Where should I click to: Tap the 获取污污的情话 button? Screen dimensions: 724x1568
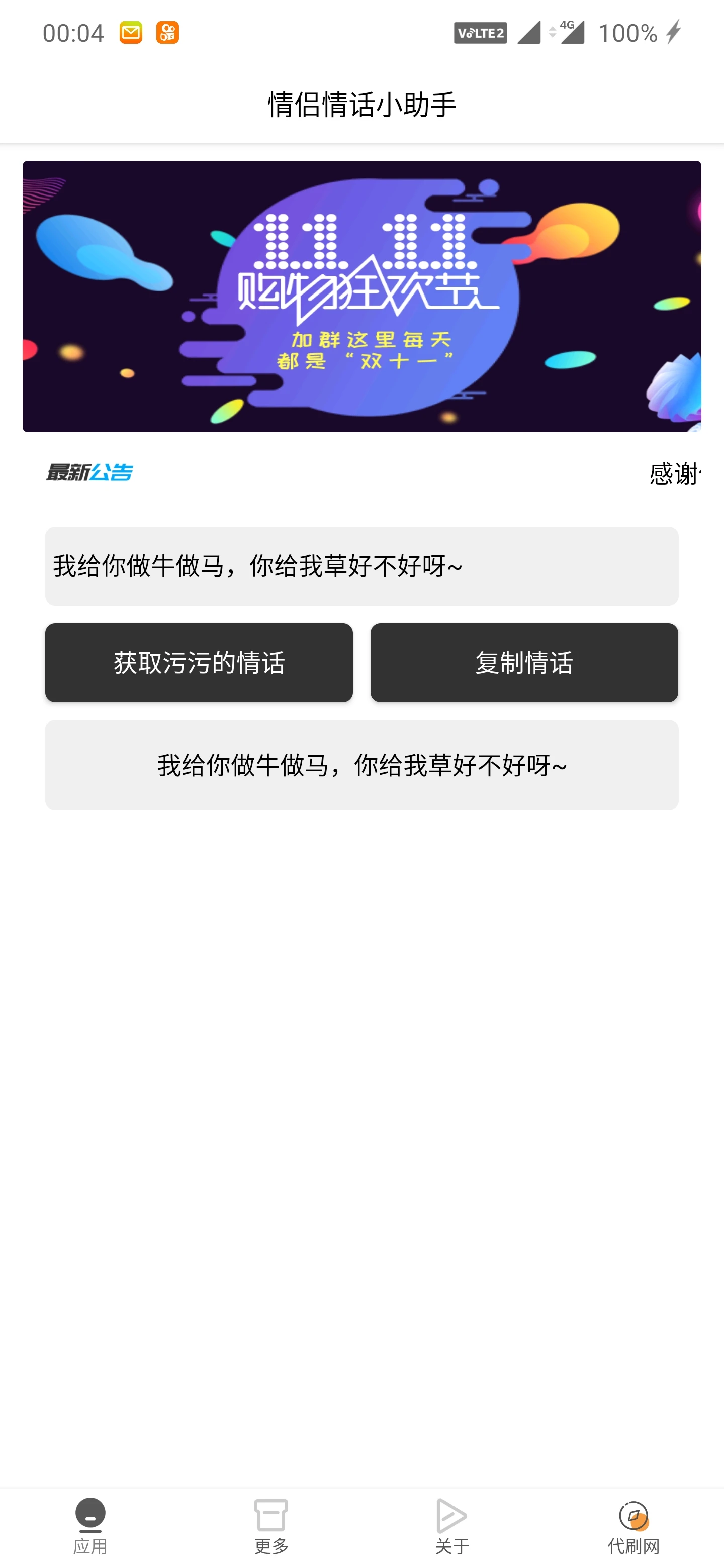pos(199,662)
